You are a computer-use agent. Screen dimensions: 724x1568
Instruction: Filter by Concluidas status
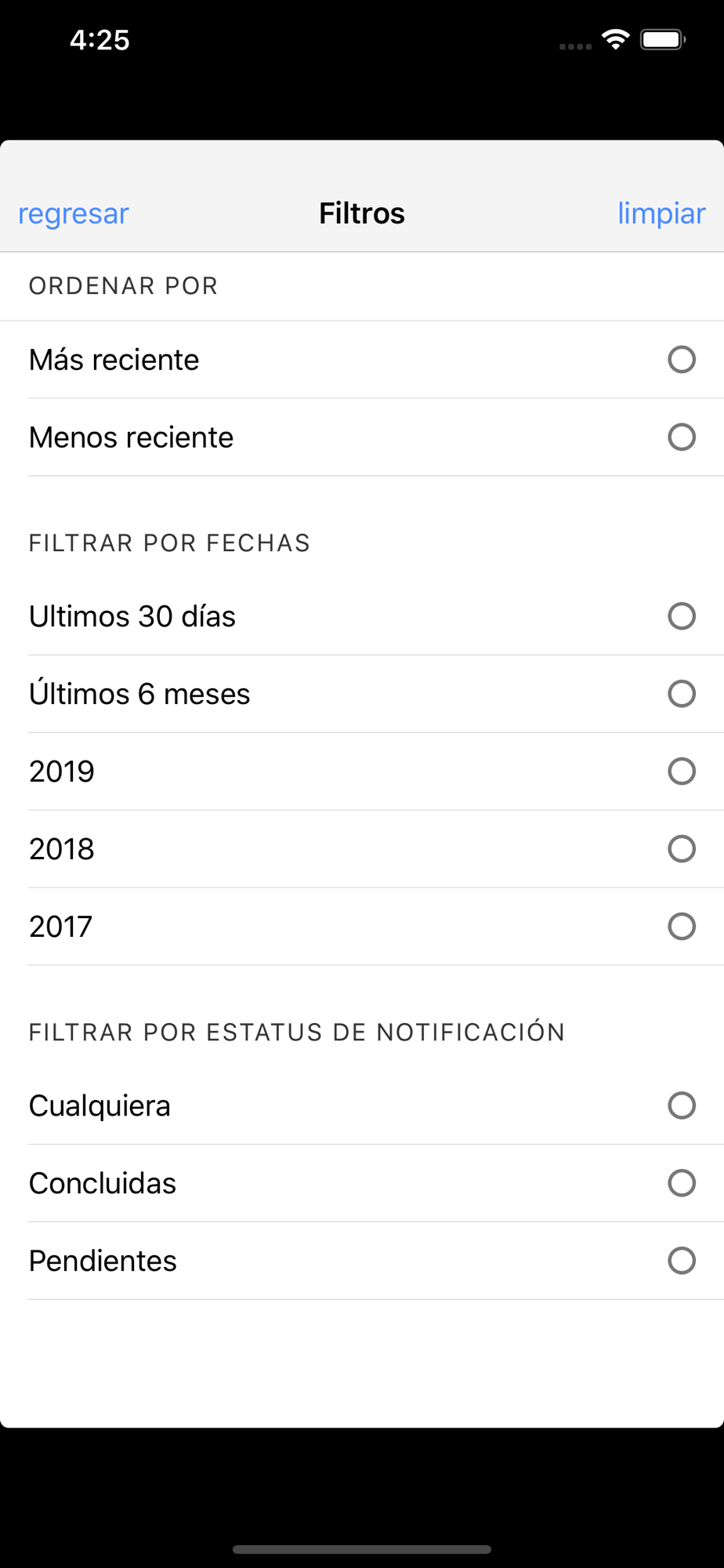pyautogui.click(x=362, y=1183)
